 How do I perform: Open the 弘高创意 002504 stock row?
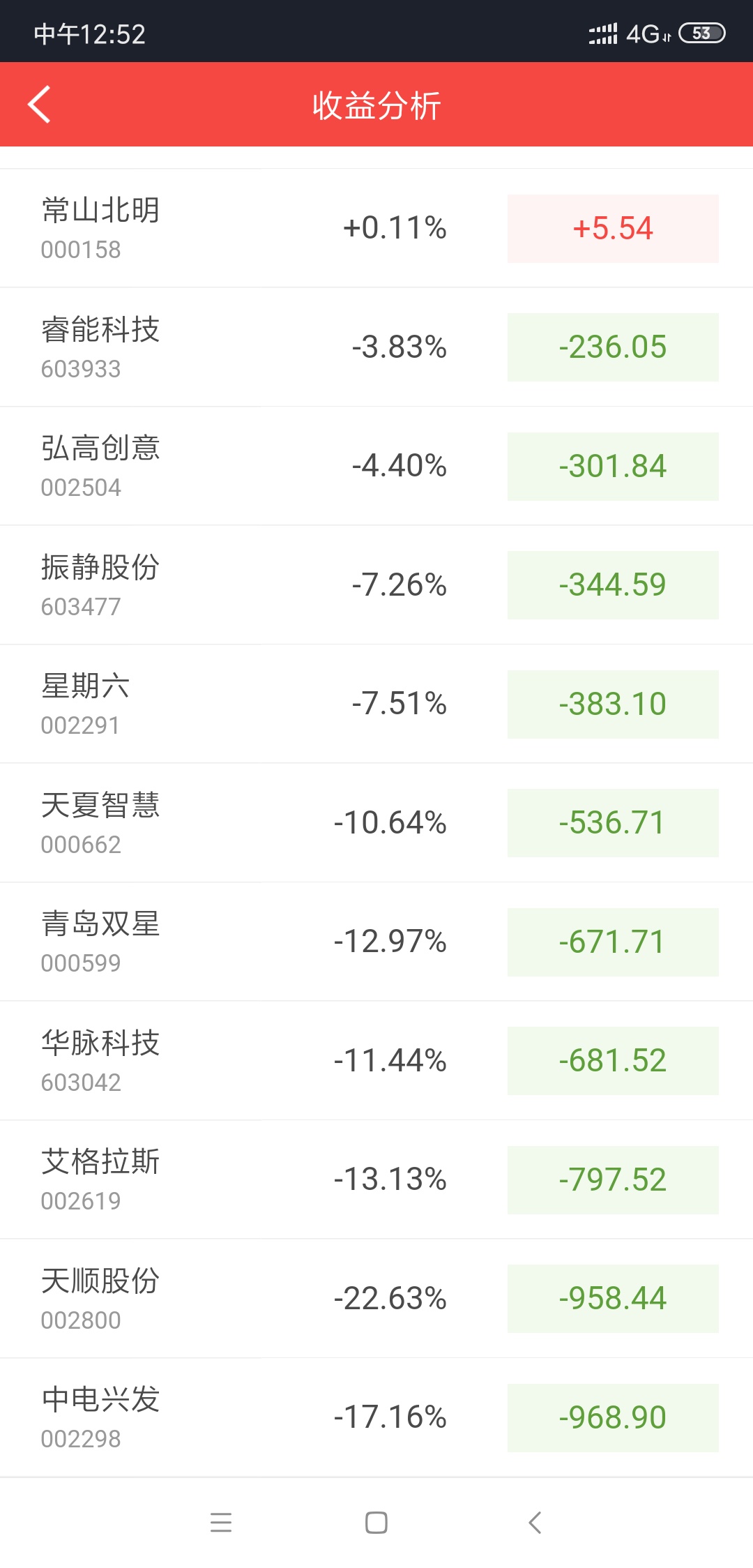click(376, 466)
